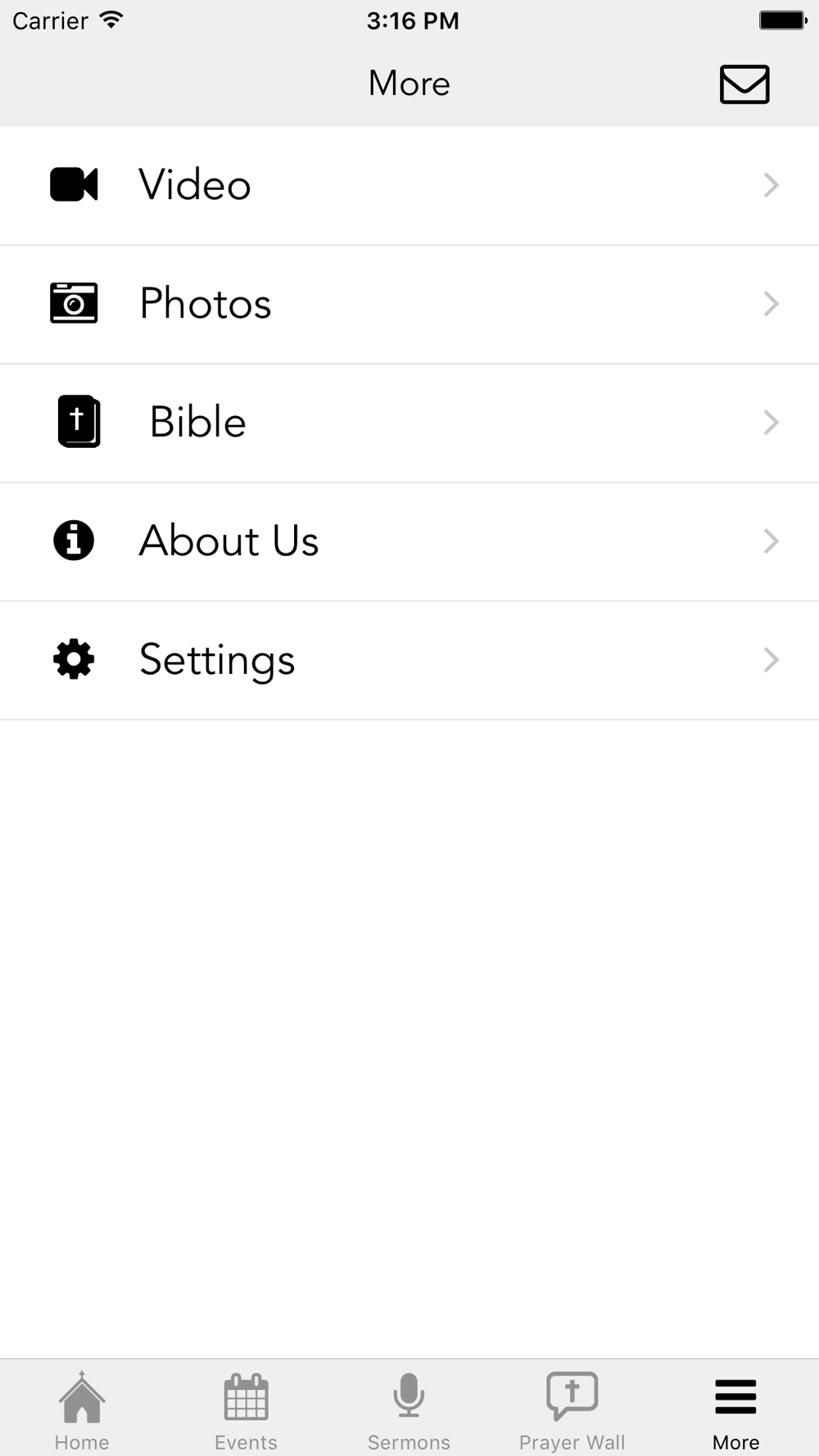Open the Video section
This screenshot has height=1456, width=819.
(409, 186)
